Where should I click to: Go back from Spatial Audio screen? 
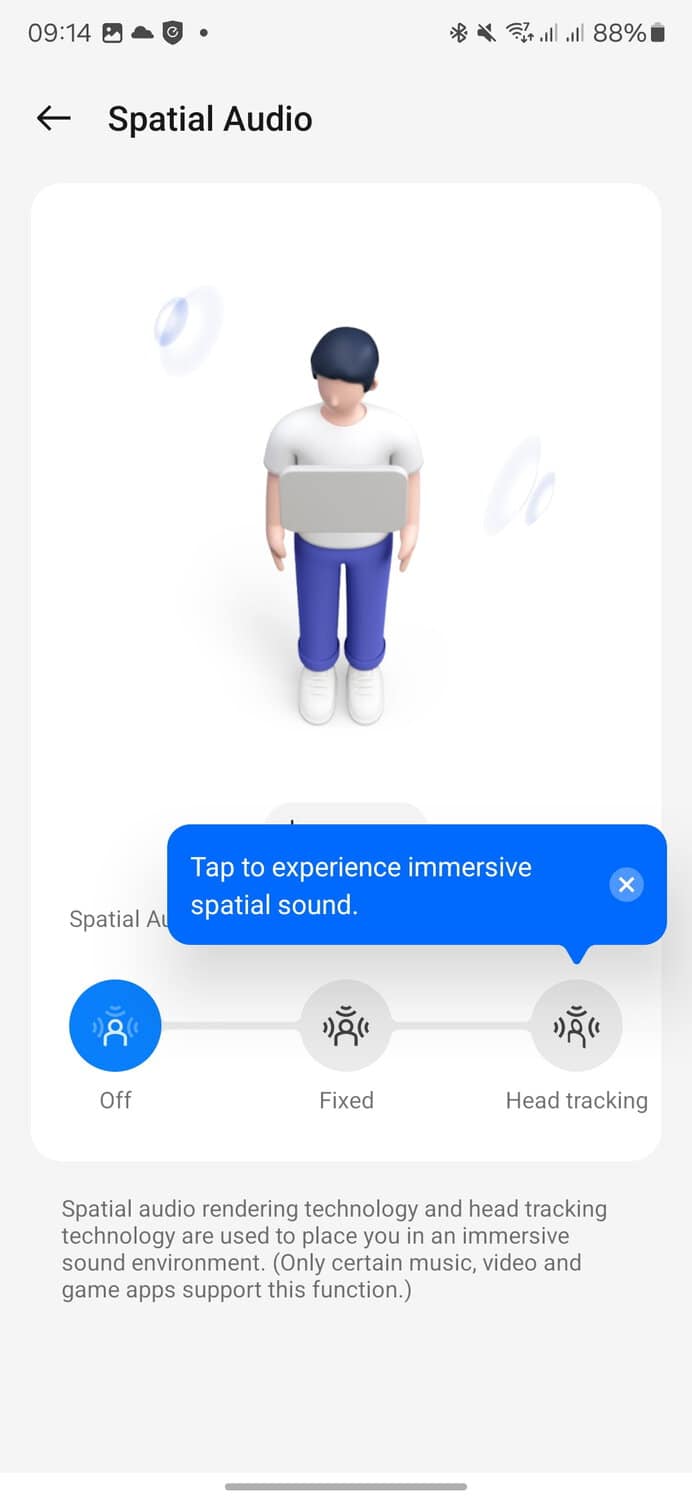[54, 119]
